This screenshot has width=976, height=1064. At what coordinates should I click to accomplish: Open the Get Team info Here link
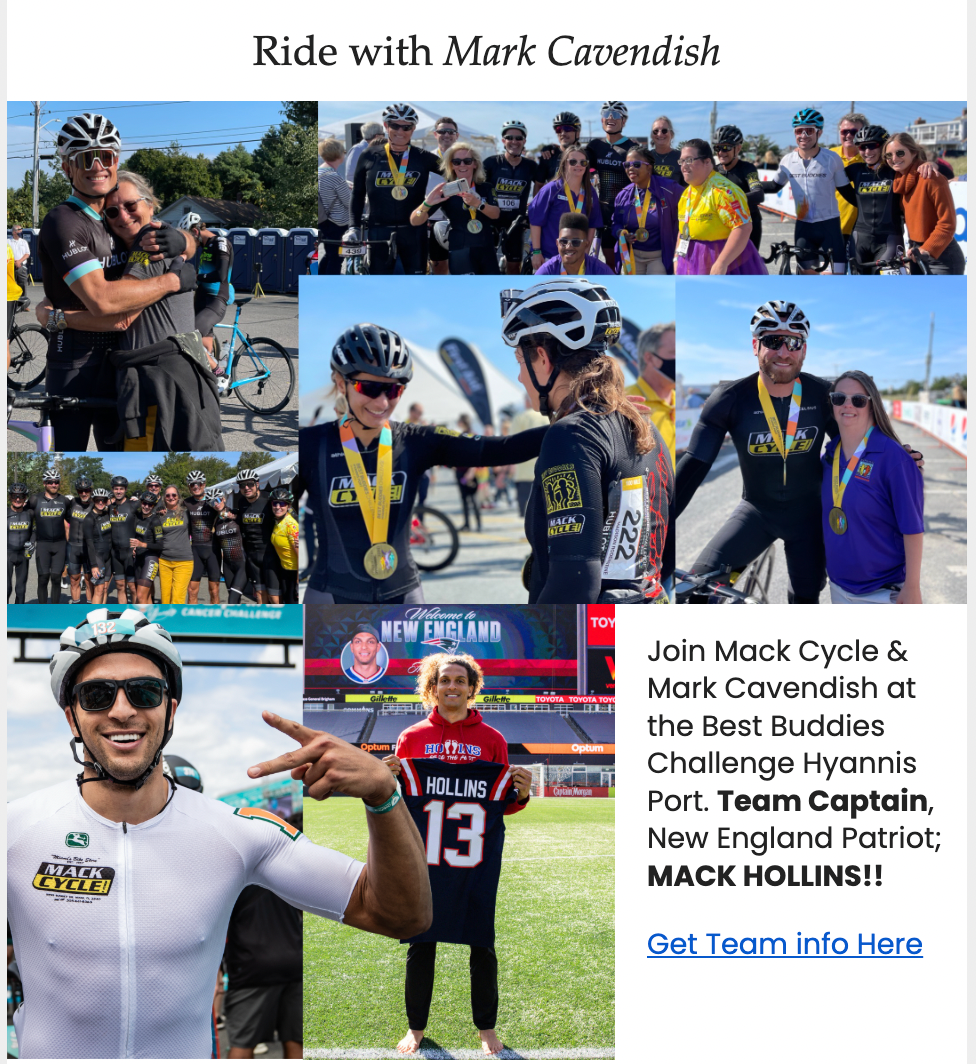coord(784,944)
